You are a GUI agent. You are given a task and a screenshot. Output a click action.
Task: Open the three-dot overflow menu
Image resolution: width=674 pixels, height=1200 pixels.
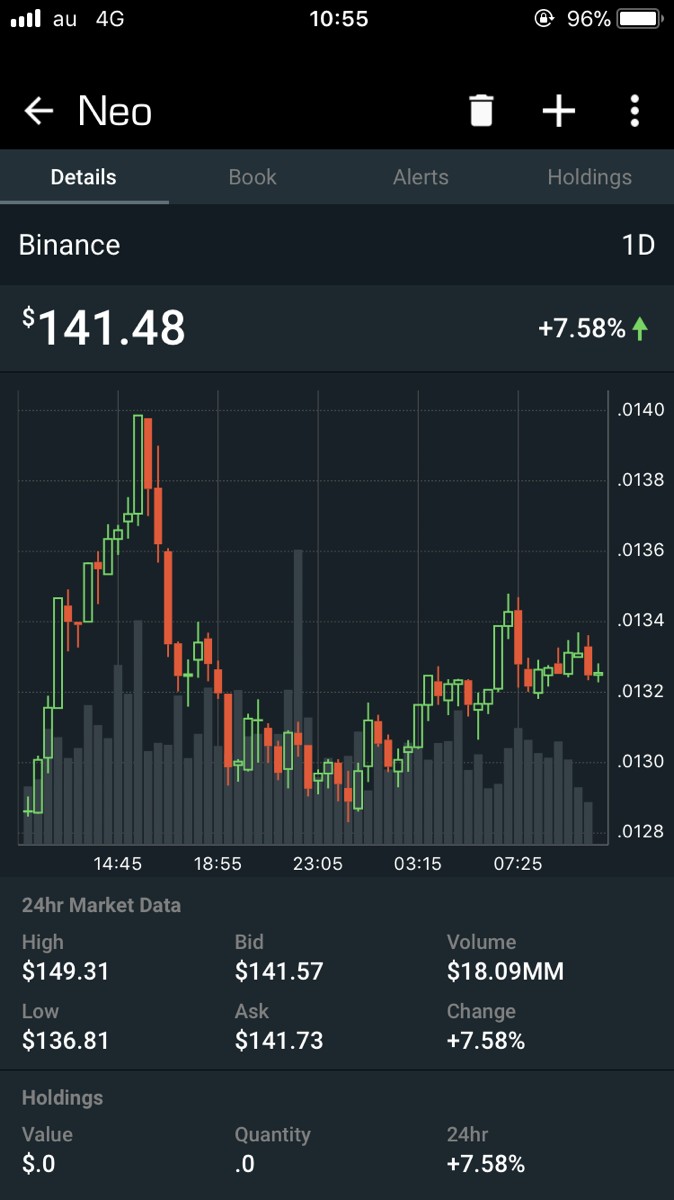(x=634, y=111)
